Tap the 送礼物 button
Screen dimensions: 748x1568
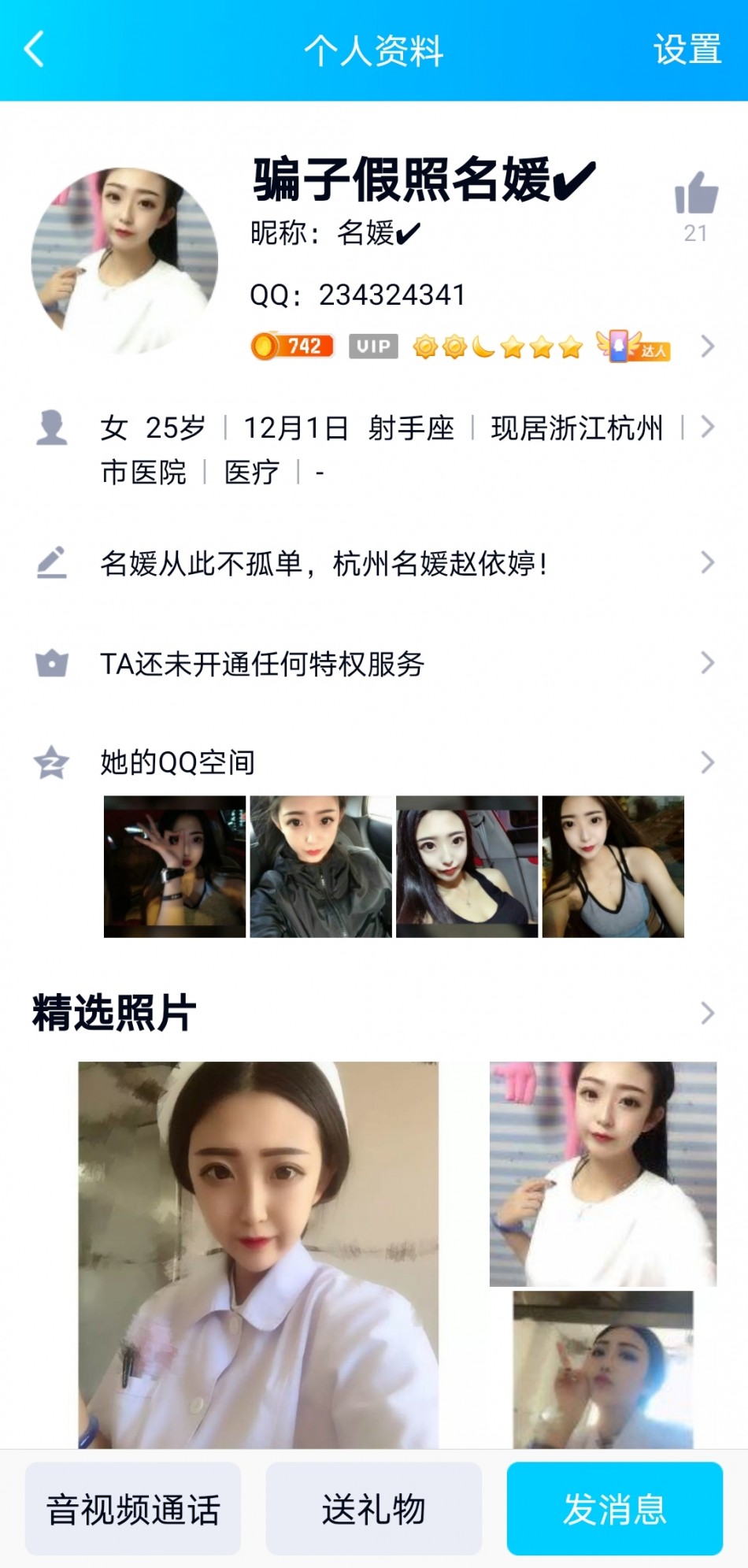[374, 1509]
